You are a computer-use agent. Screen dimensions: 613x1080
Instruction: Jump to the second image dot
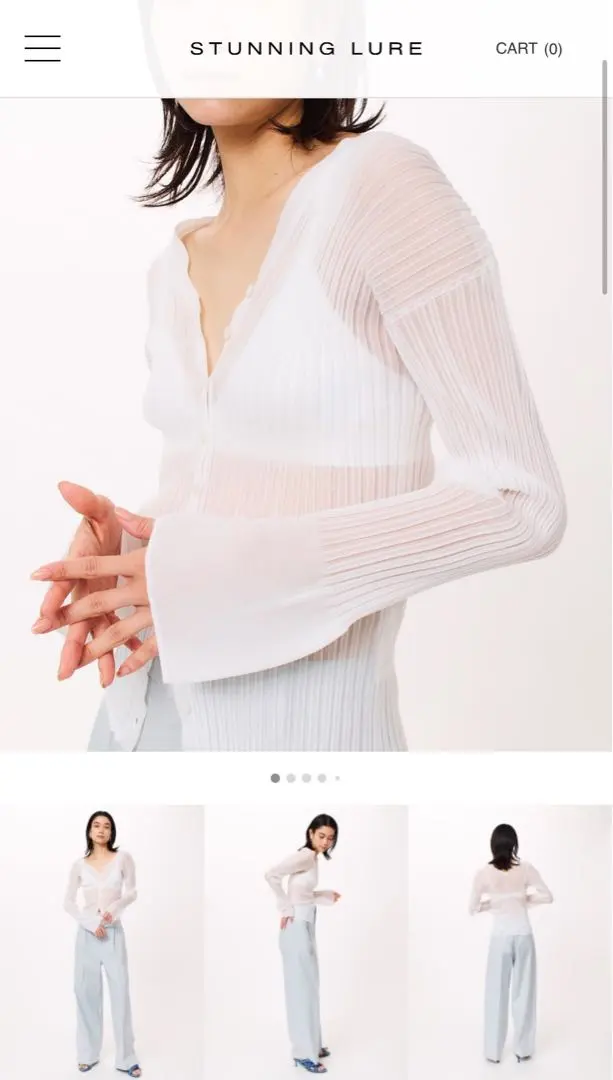tap(291, 778)
